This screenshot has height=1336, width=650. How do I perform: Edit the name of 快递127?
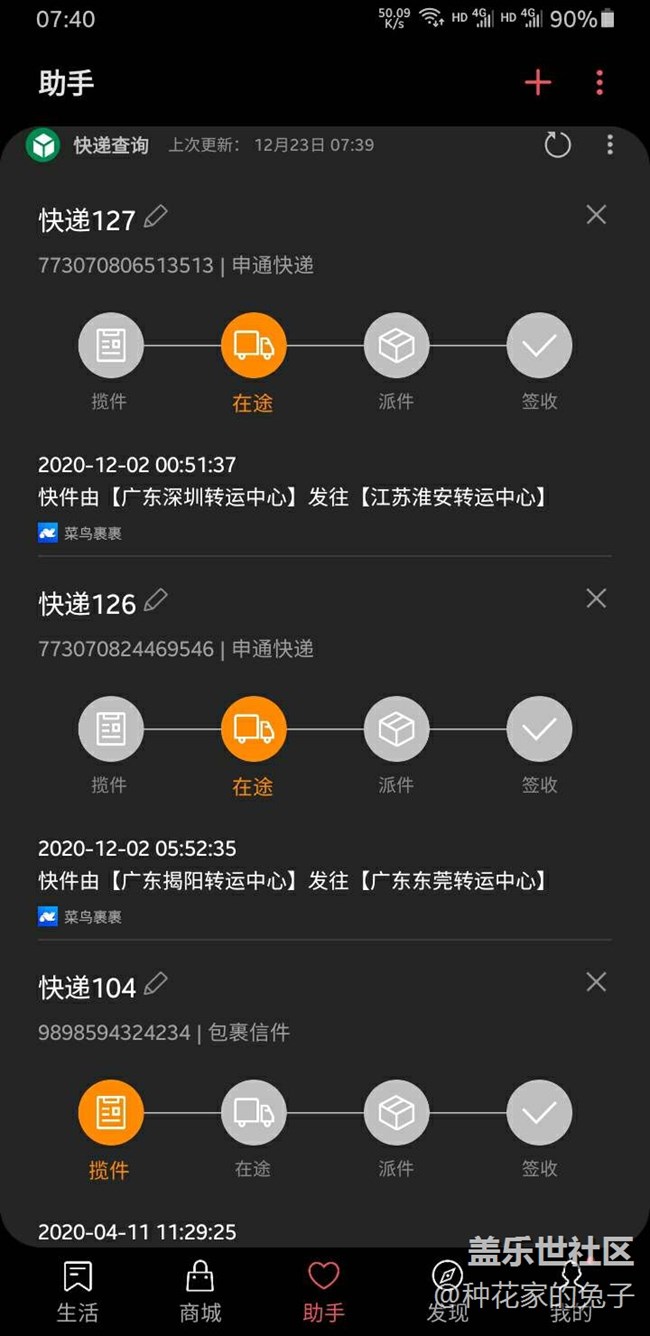pyautogui.click(x=155, y=217)
